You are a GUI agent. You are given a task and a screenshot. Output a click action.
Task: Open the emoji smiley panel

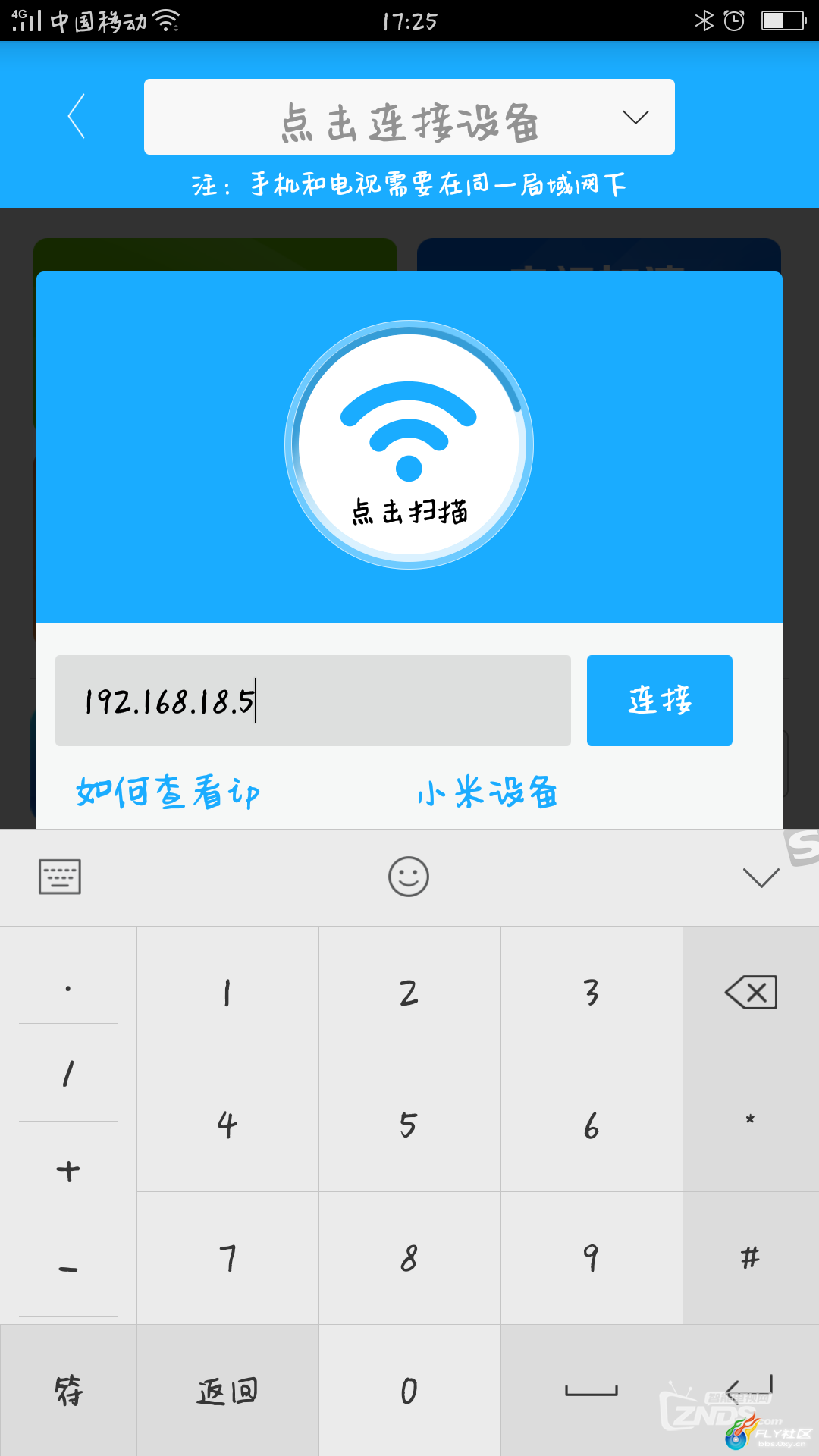(x=409, y=877)
